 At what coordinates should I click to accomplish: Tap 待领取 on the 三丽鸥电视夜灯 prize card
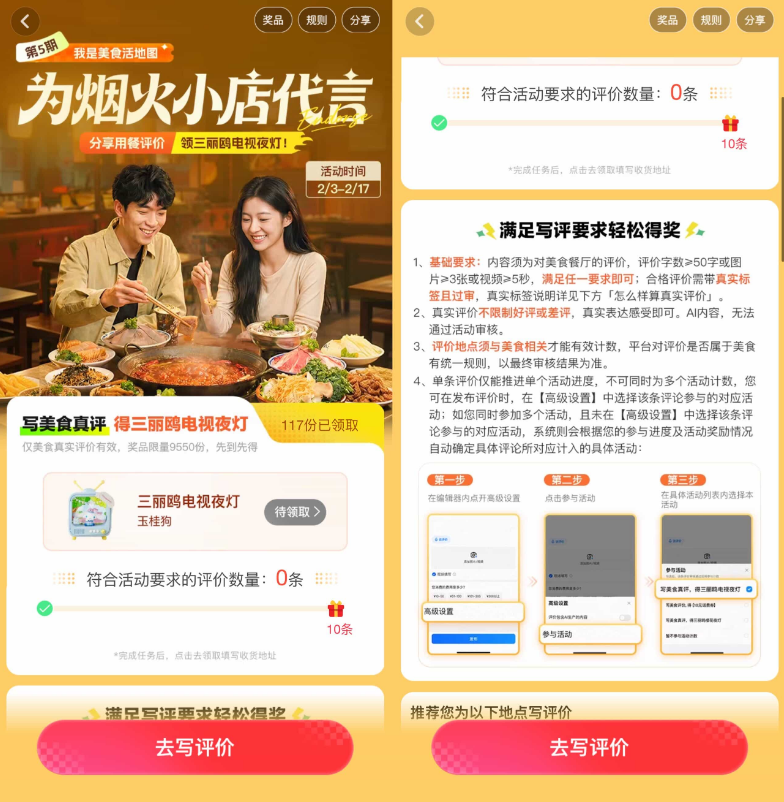tap(295, 512)
